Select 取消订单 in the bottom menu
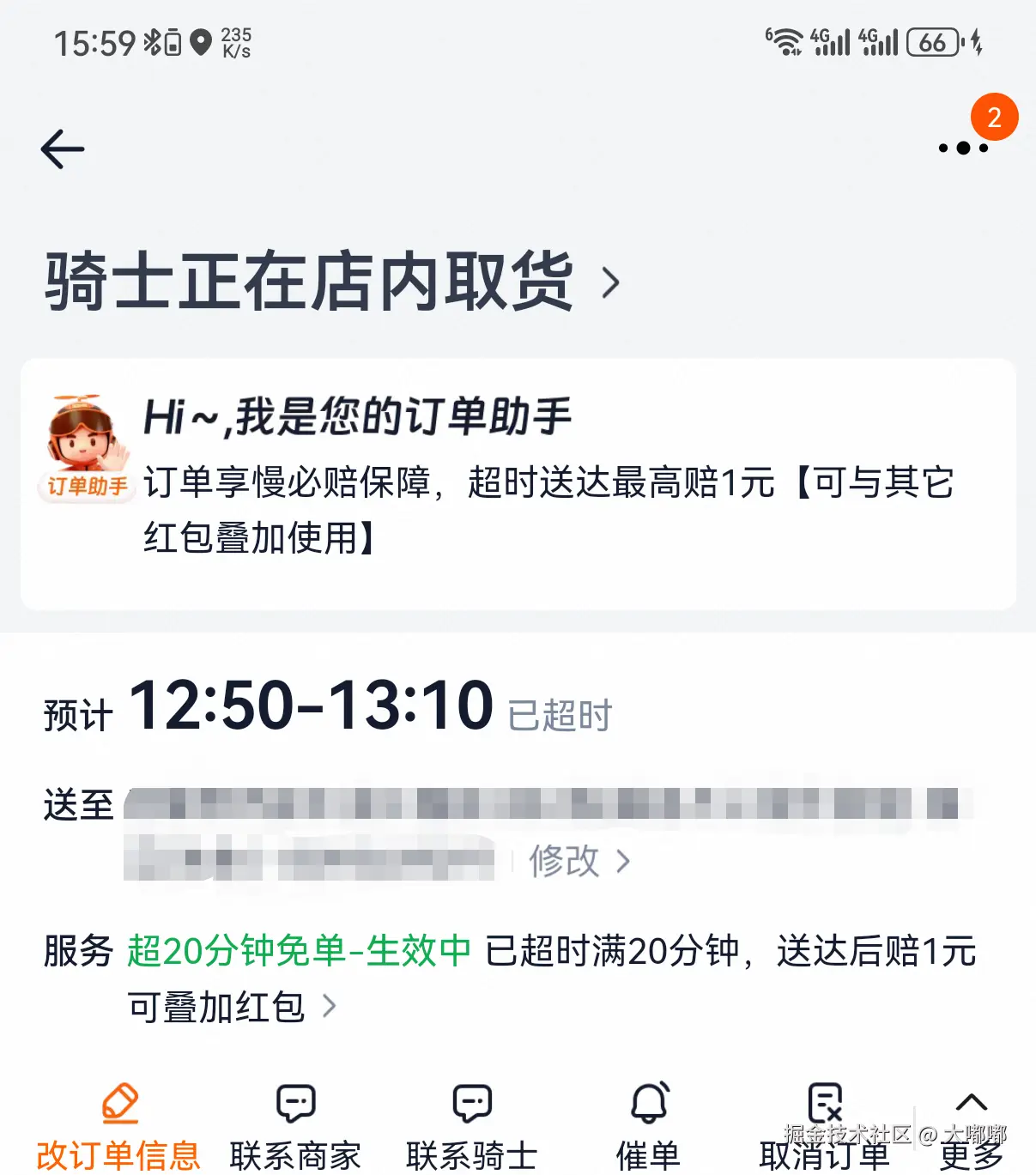This screenshot has height=1175, width=1036. click(x=824, y=1153)
